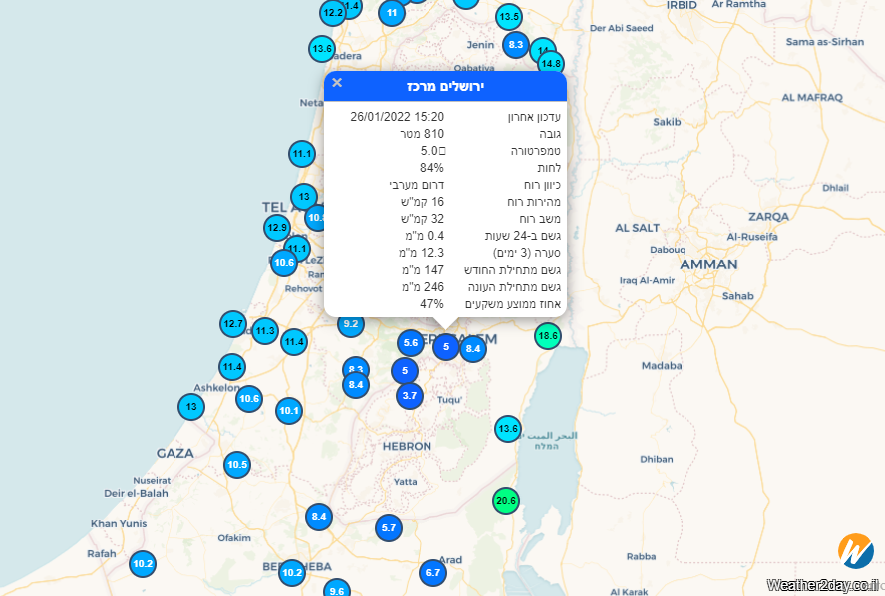Open the 5.6 degree station marker
This screenshot has height=596, width=885.
point(410,343)
